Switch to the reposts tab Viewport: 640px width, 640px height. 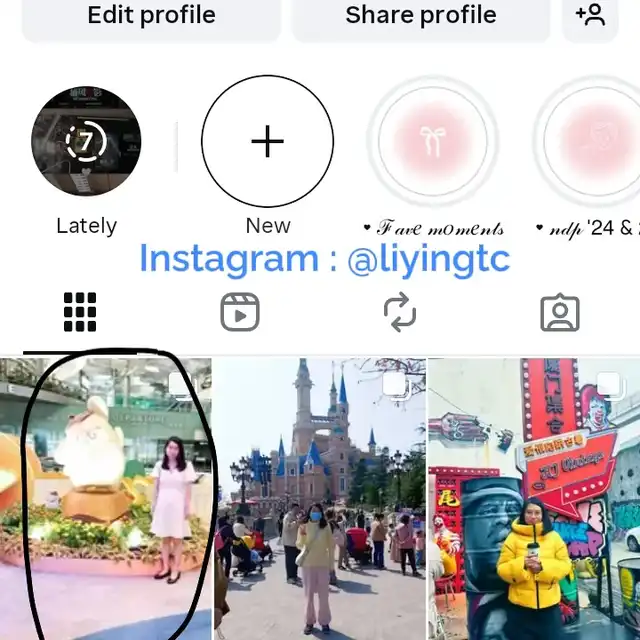(400, 313)
